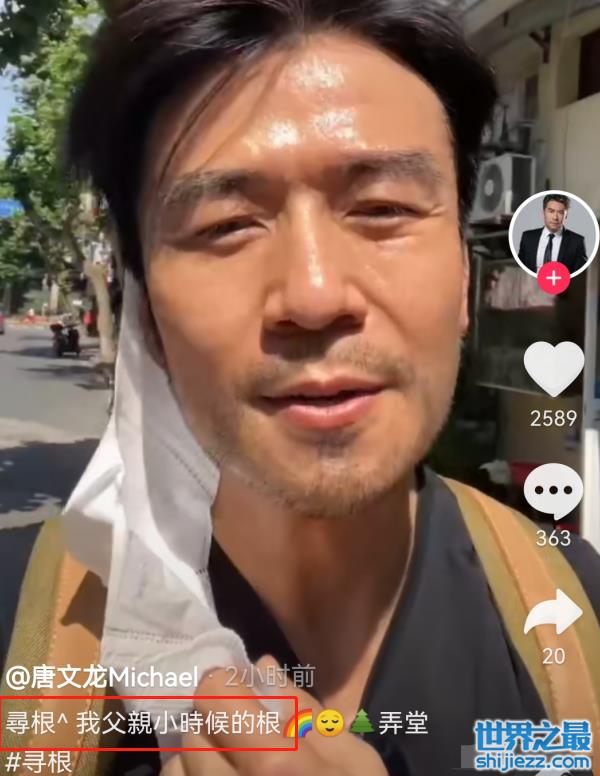Share this video using the arrow icon

pos(553,611)
